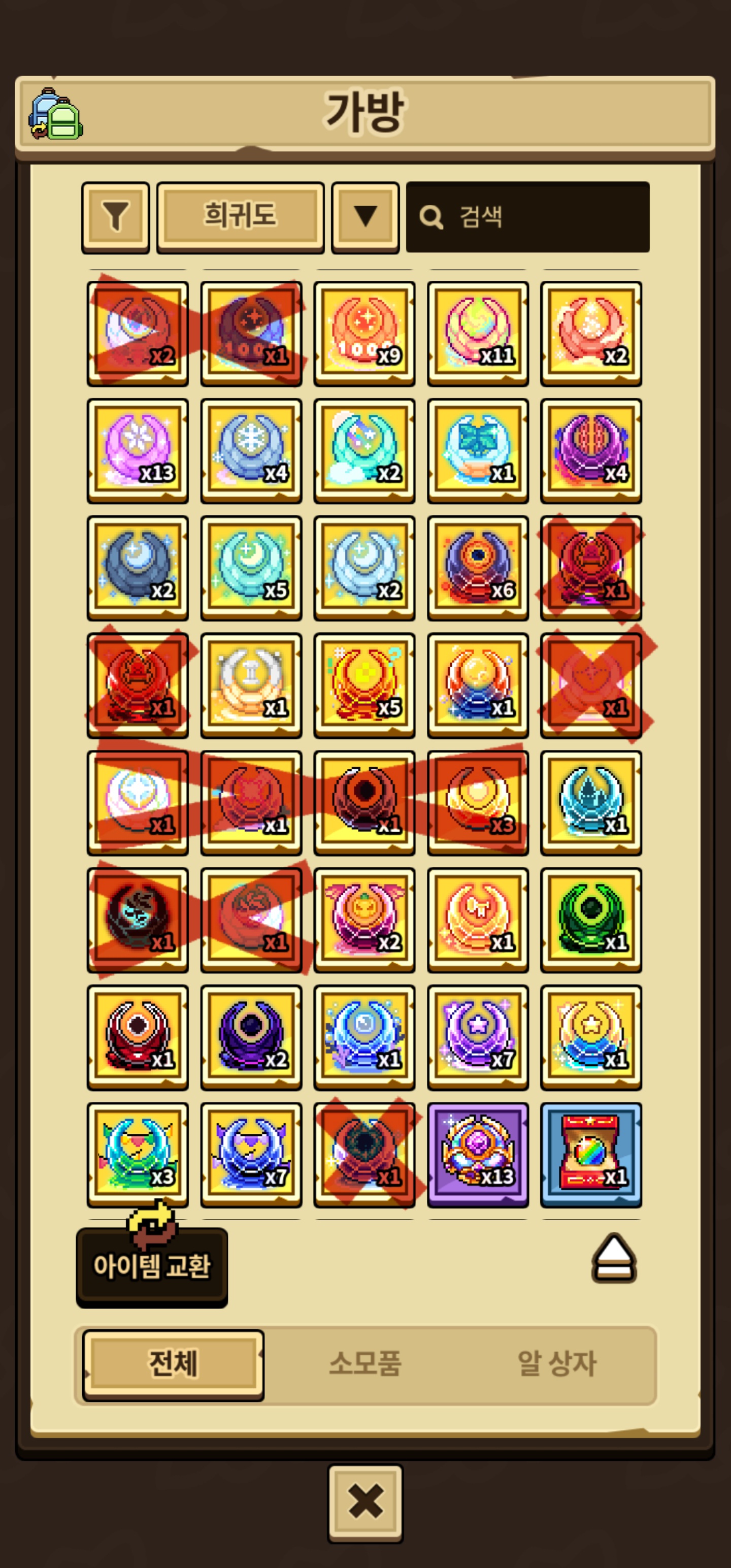This screenshot has height=1568, width=731.
Task: Toggle the sort order arrow
Action: 365,217
